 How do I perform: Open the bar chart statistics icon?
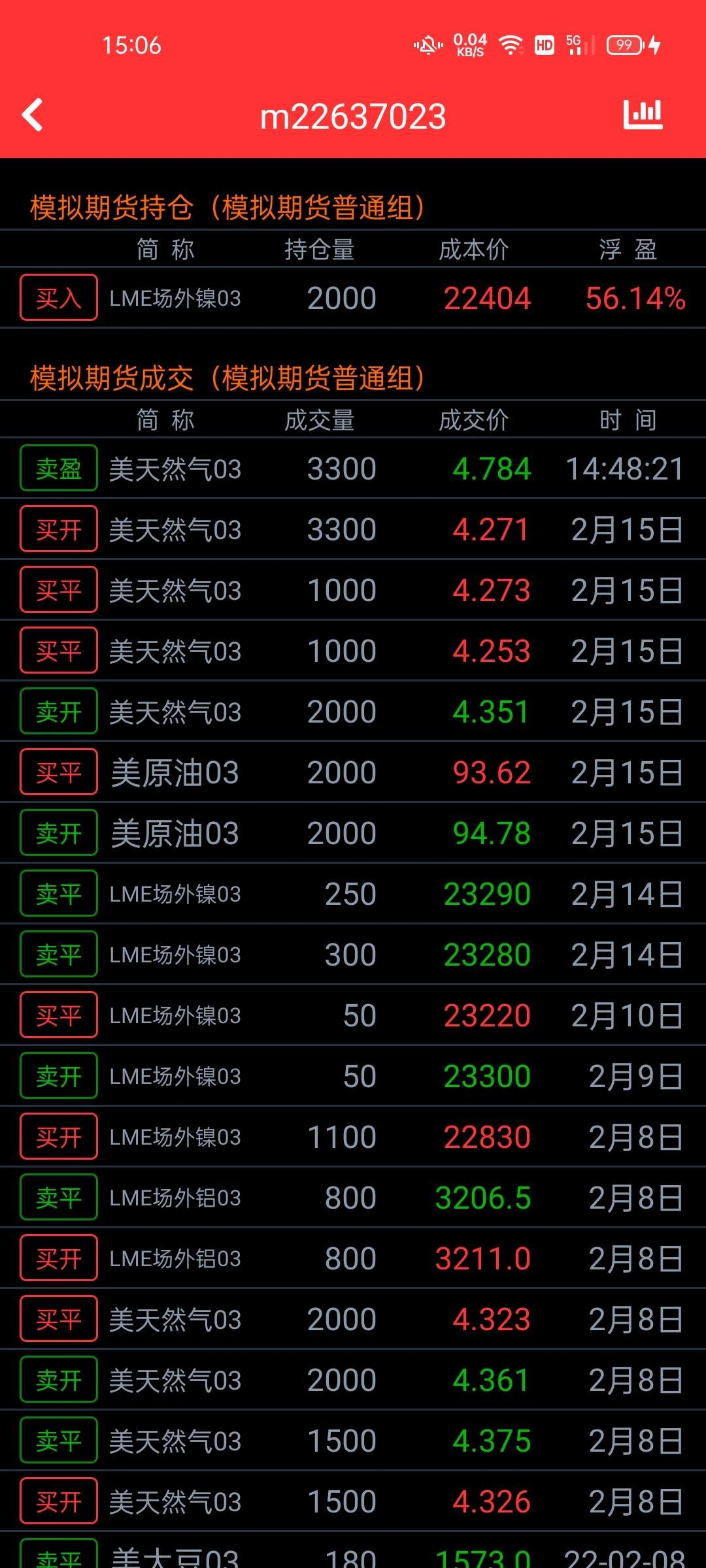click(643, 115)
